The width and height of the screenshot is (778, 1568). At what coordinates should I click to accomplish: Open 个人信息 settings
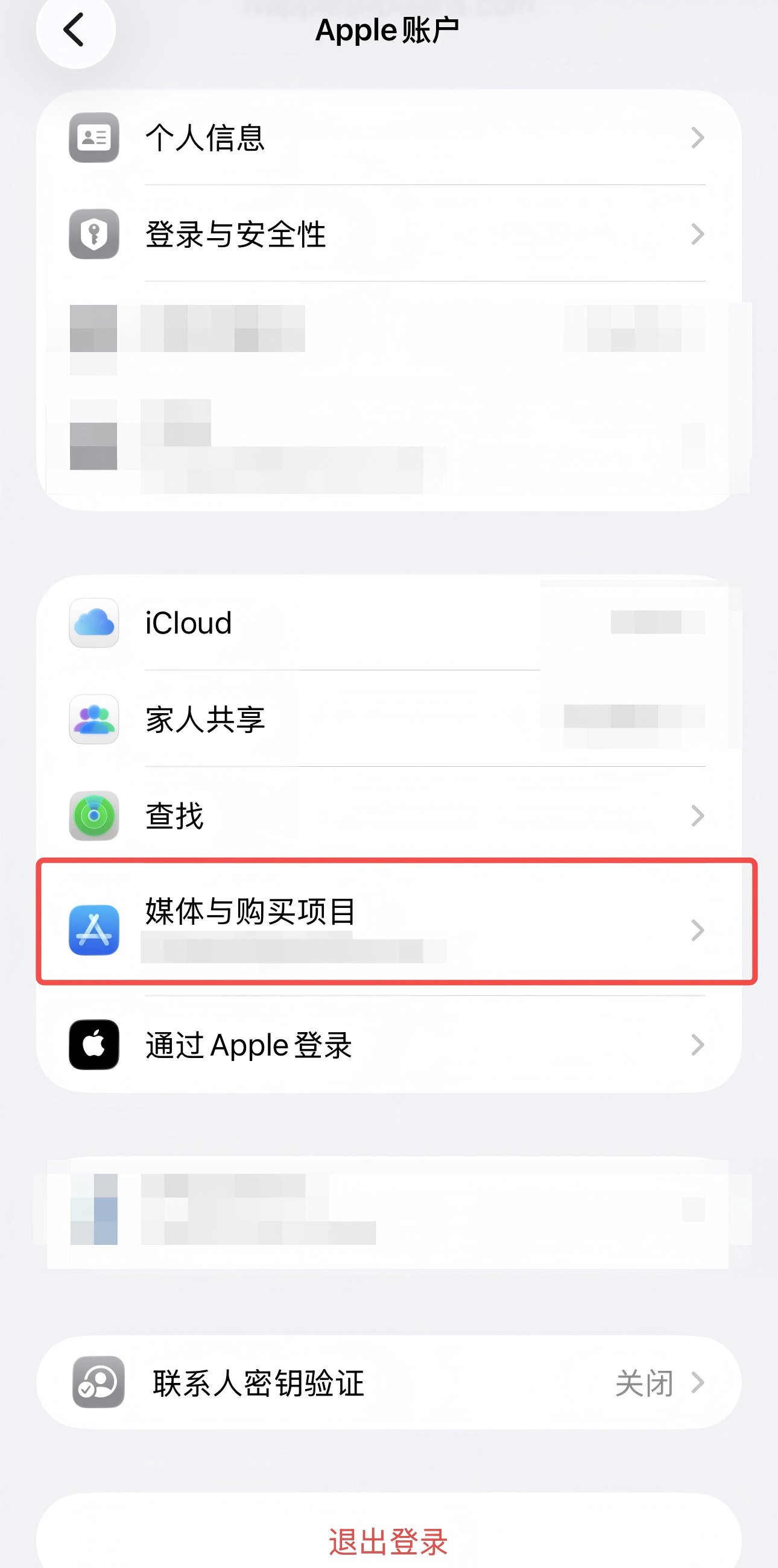388,137
